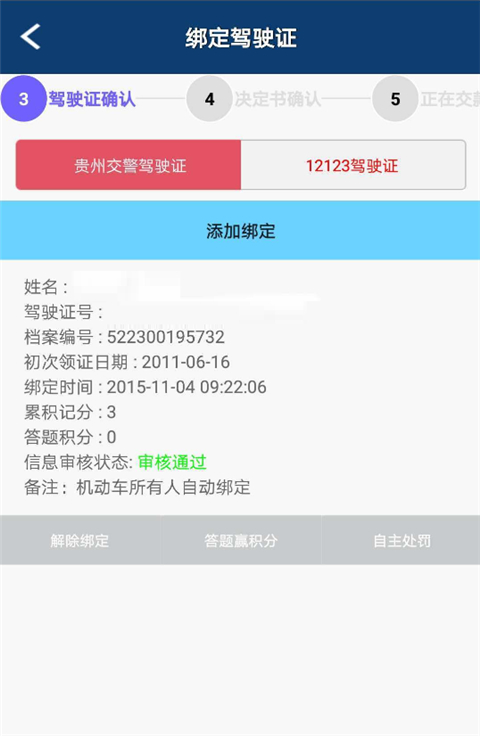
Task: Go back using the top-left arrow
Action: pos(30,37)
